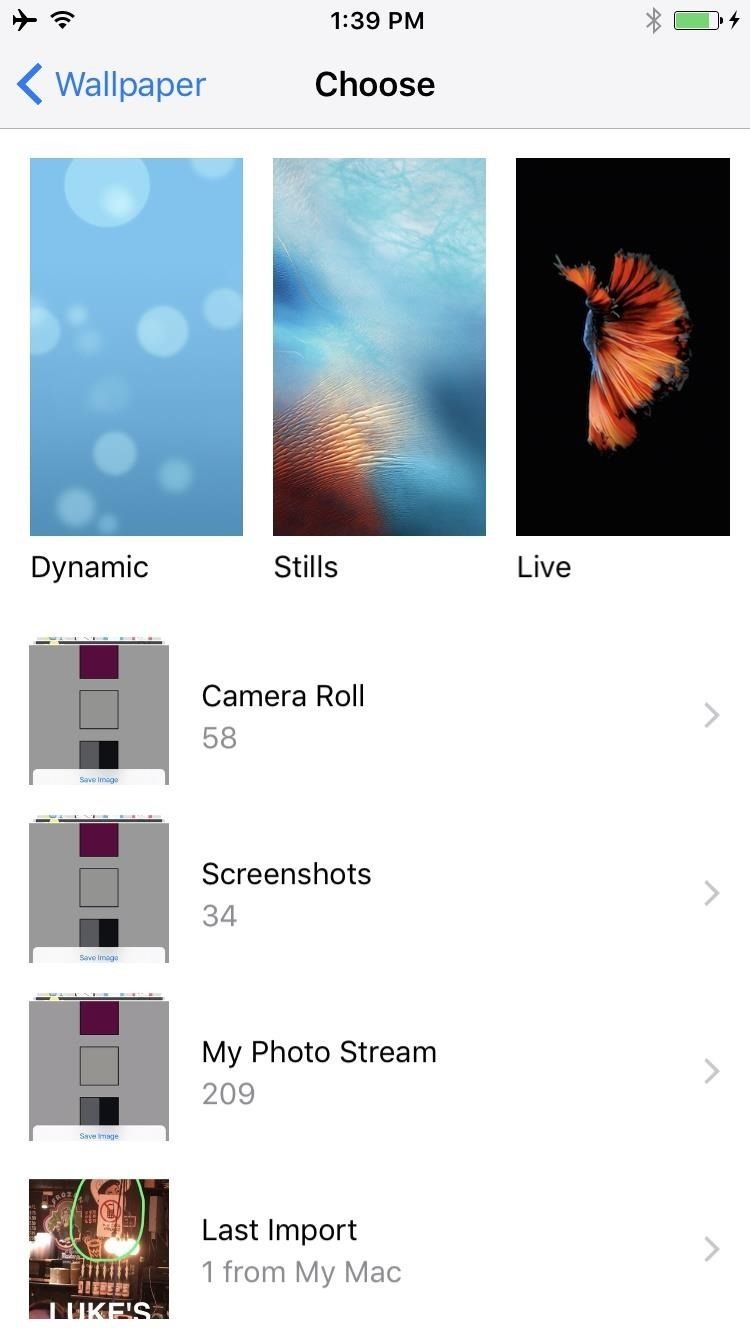Tap the chevron beside My Photo Stream

point(711,1071)
